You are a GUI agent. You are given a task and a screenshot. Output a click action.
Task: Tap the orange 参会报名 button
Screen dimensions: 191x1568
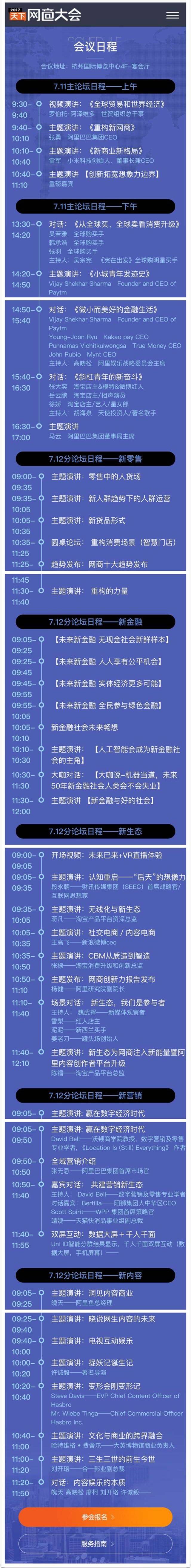(95, 1516)
